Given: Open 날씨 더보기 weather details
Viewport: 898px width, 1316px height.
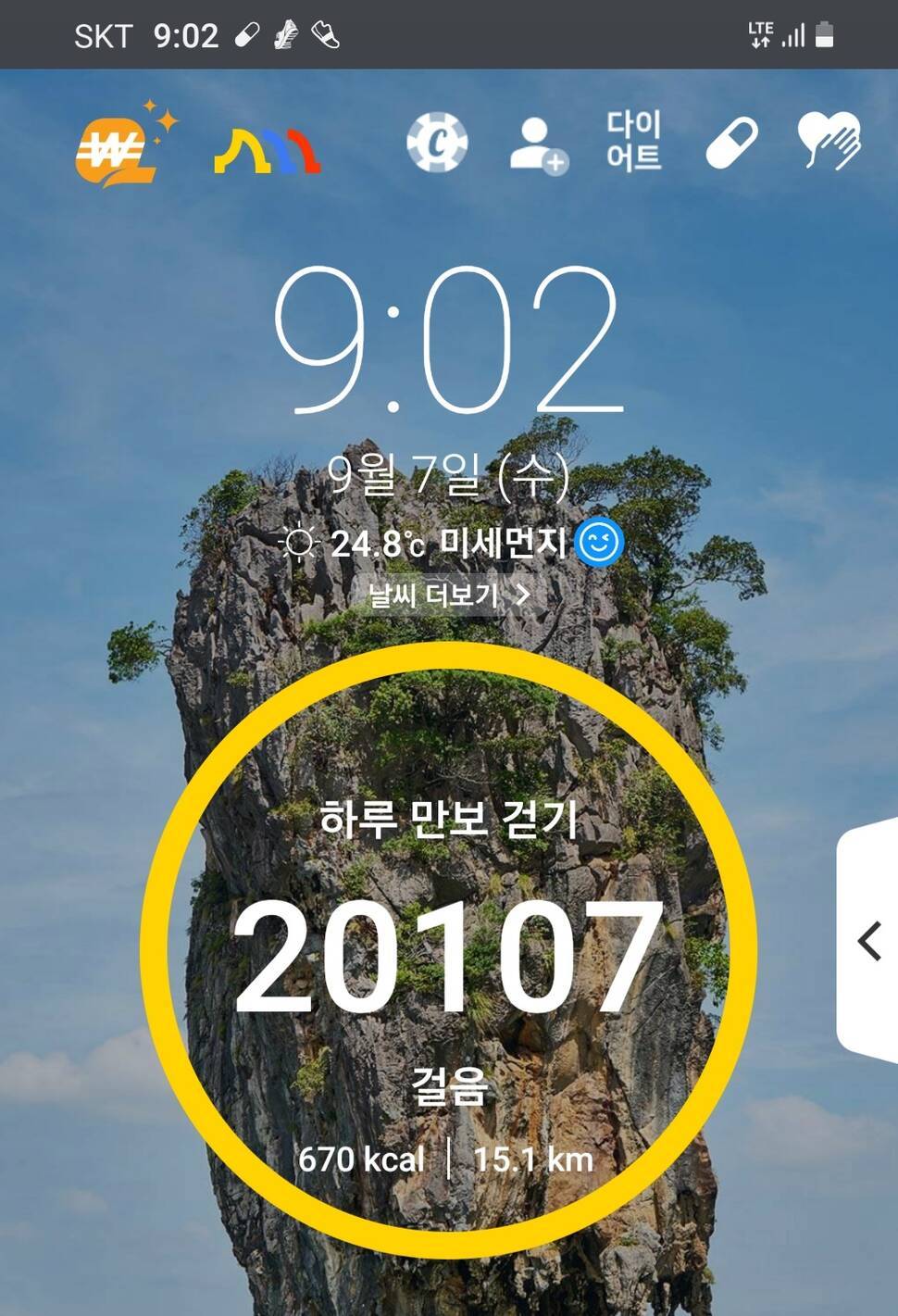Looking at the screenshot, I should (x=449, y=594).
